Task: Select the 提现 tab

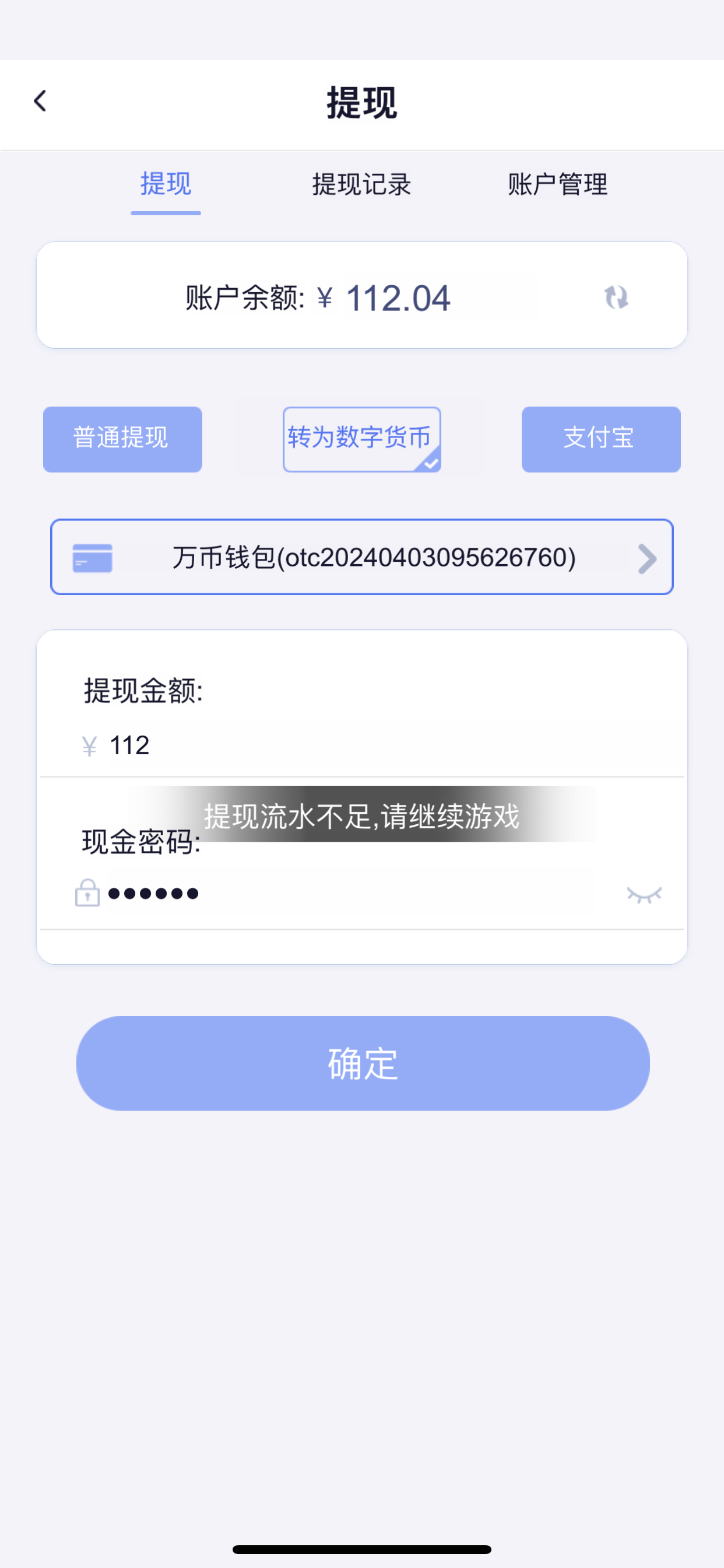Action: [166, 184]
